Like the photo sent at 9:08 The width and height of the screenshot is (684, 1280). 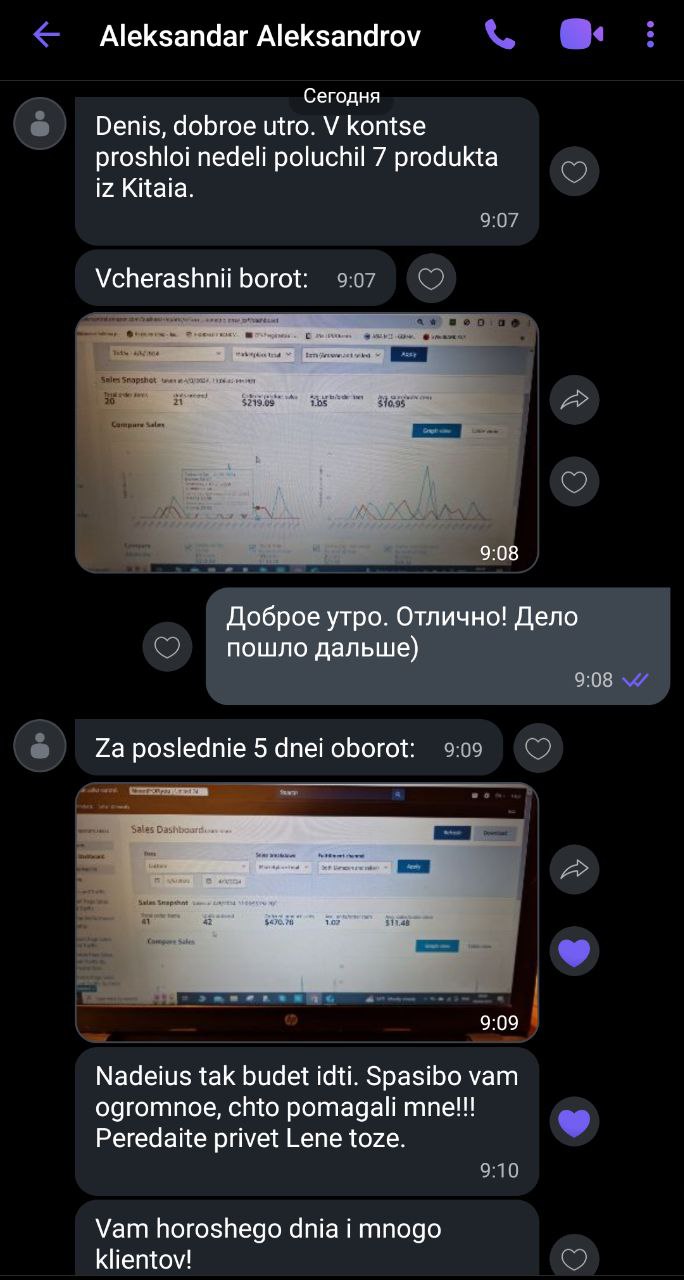tap(574, 482)
